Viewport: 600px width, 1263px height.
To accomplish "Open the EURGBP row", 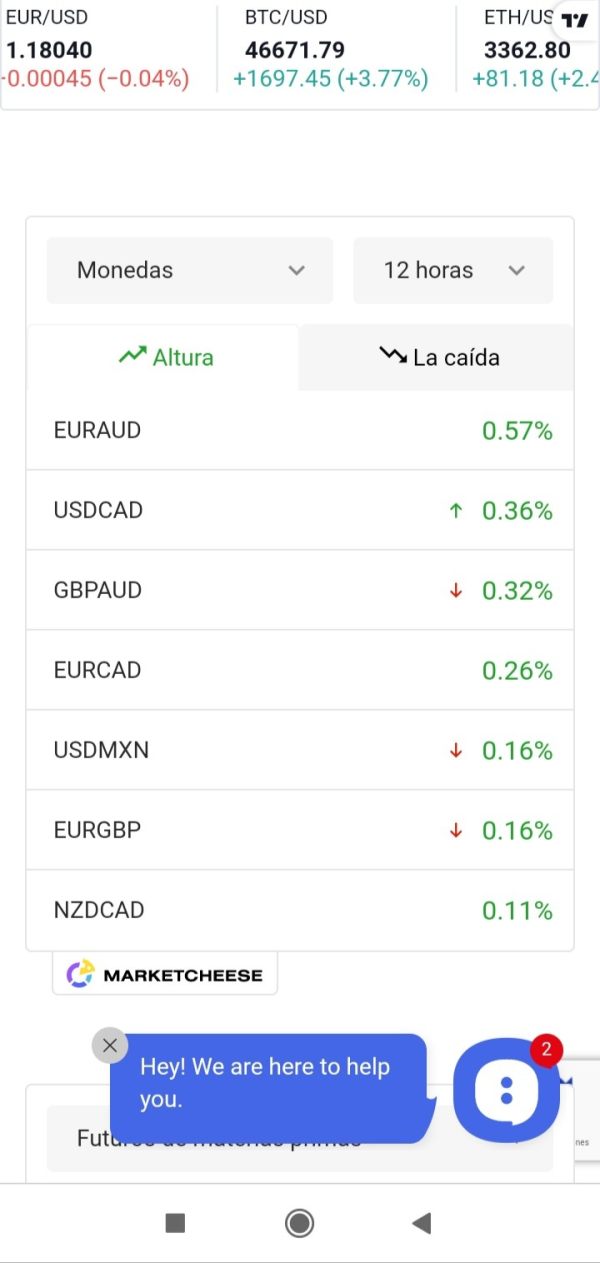I will click(300, 830).
